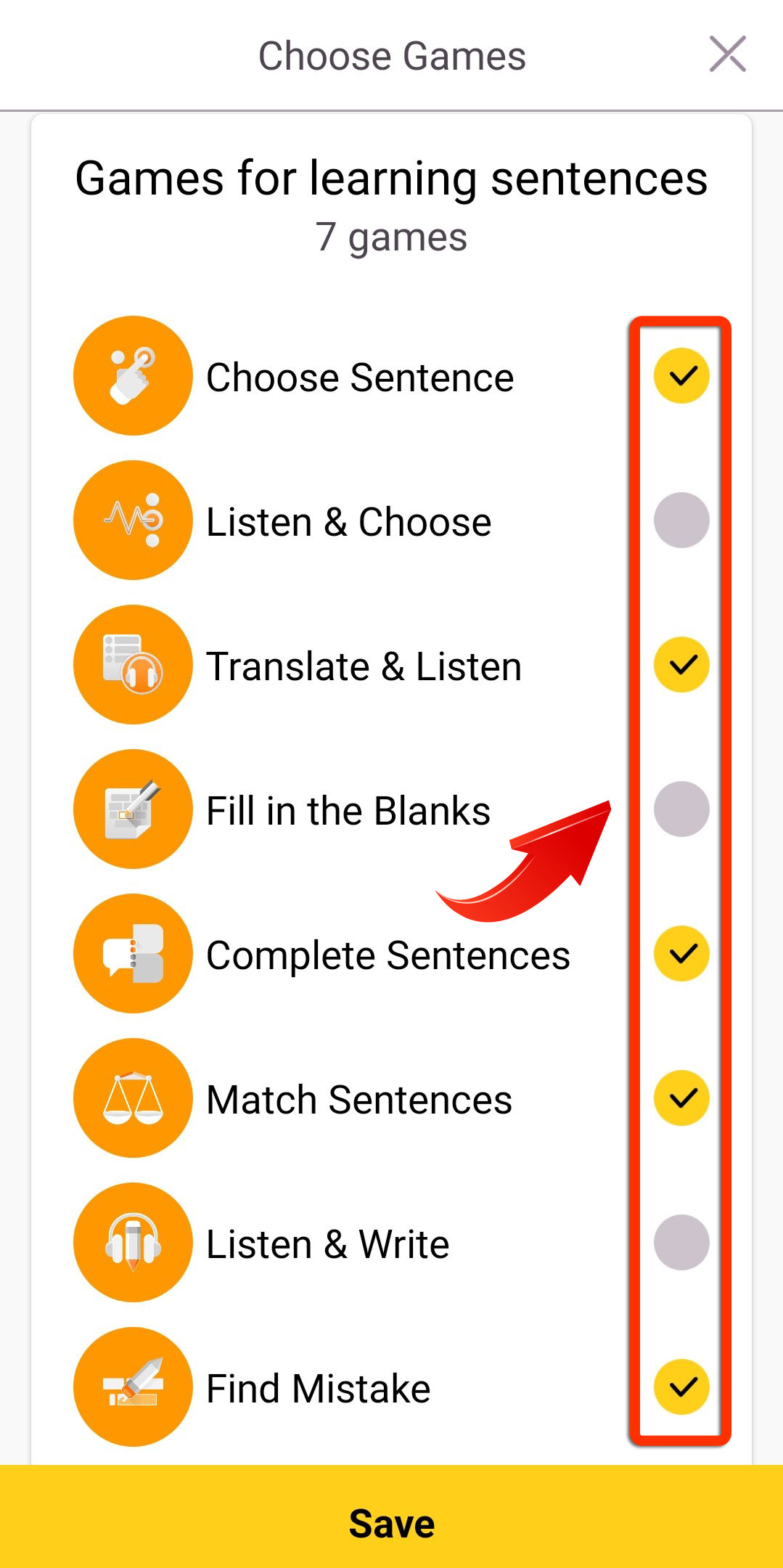The height and width of the screenshot is (1568, 783).
Task: Uncheck the Complete Sentences game
Action: tap(681, 953)
